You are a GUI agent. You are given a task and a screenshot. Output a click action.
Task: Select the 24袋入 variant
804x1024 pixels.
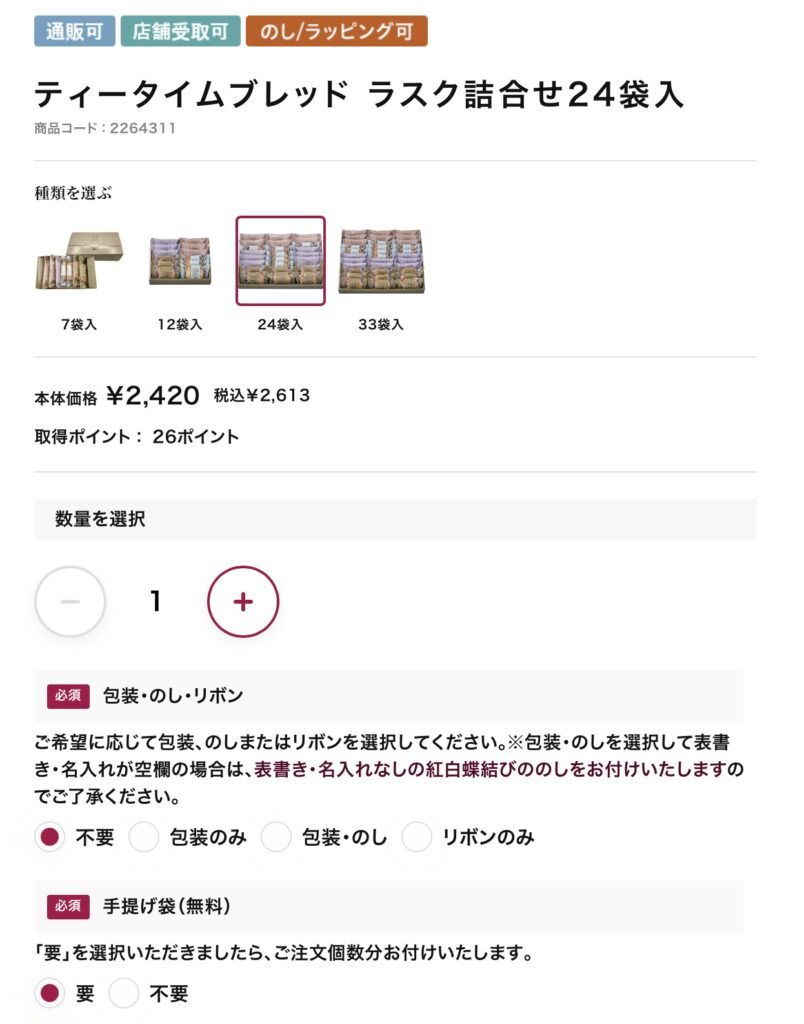(x=280, y=261)
